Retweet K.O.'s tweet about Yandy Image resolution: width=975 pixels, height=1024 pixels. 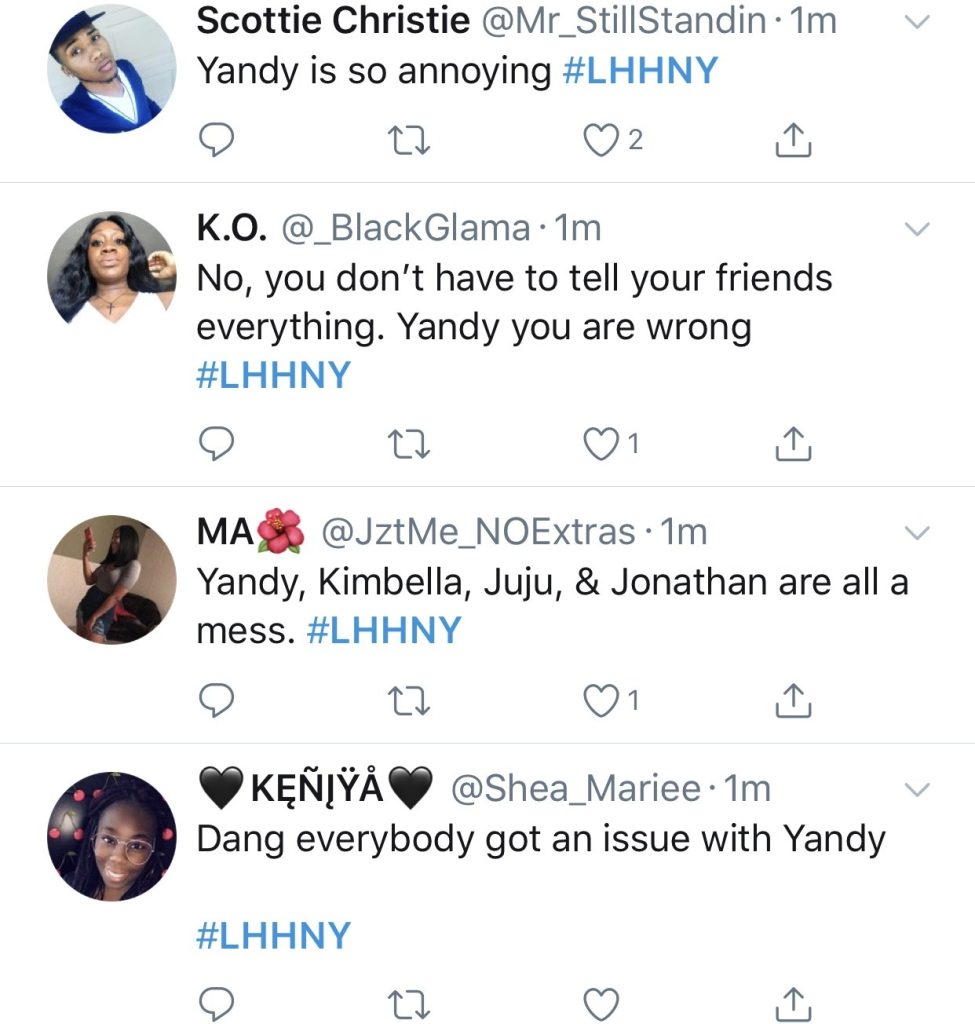click(408, 443)
